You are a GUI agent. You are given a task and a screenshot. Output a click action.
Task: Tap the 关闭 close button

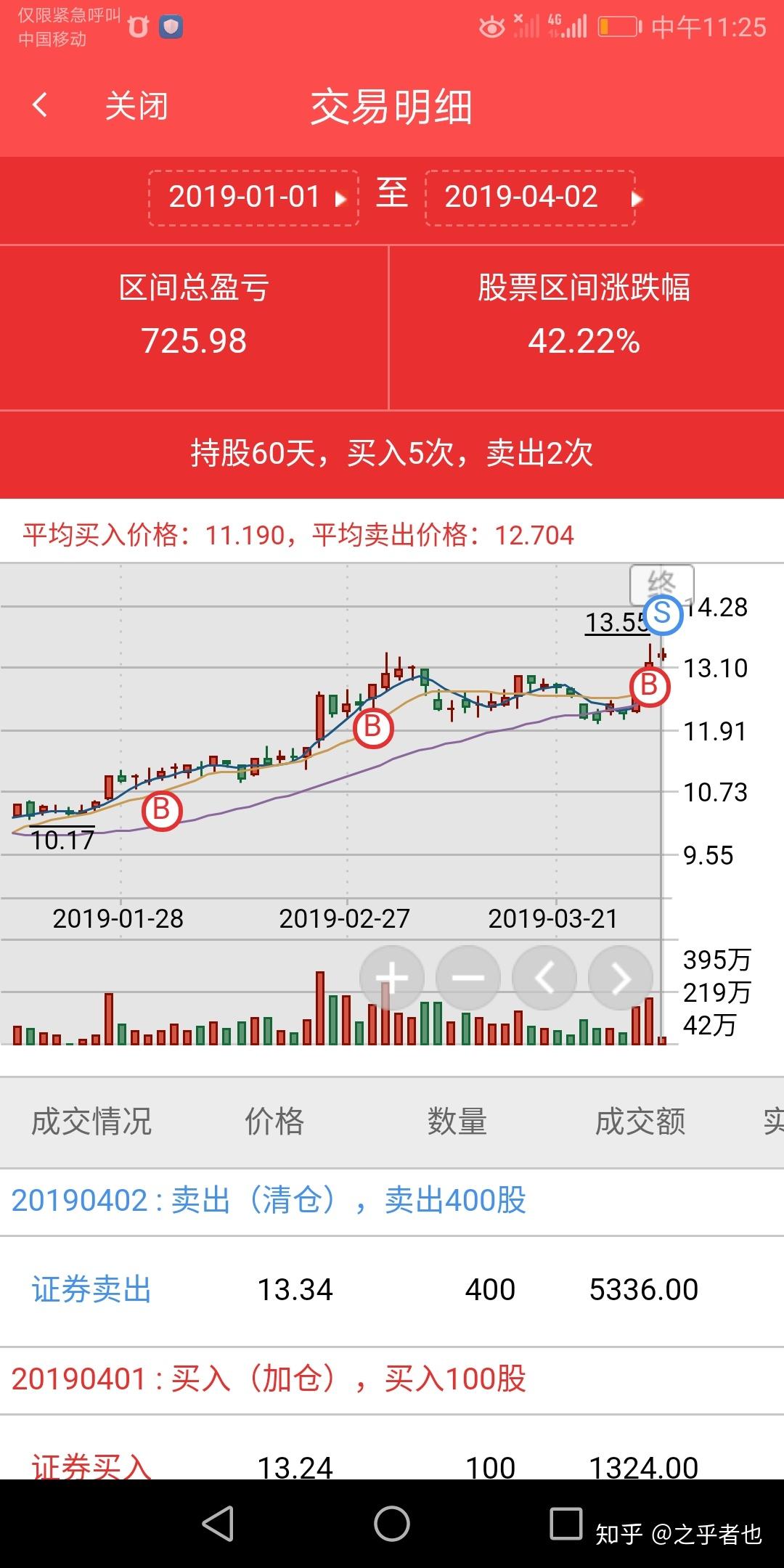(136, 107)
